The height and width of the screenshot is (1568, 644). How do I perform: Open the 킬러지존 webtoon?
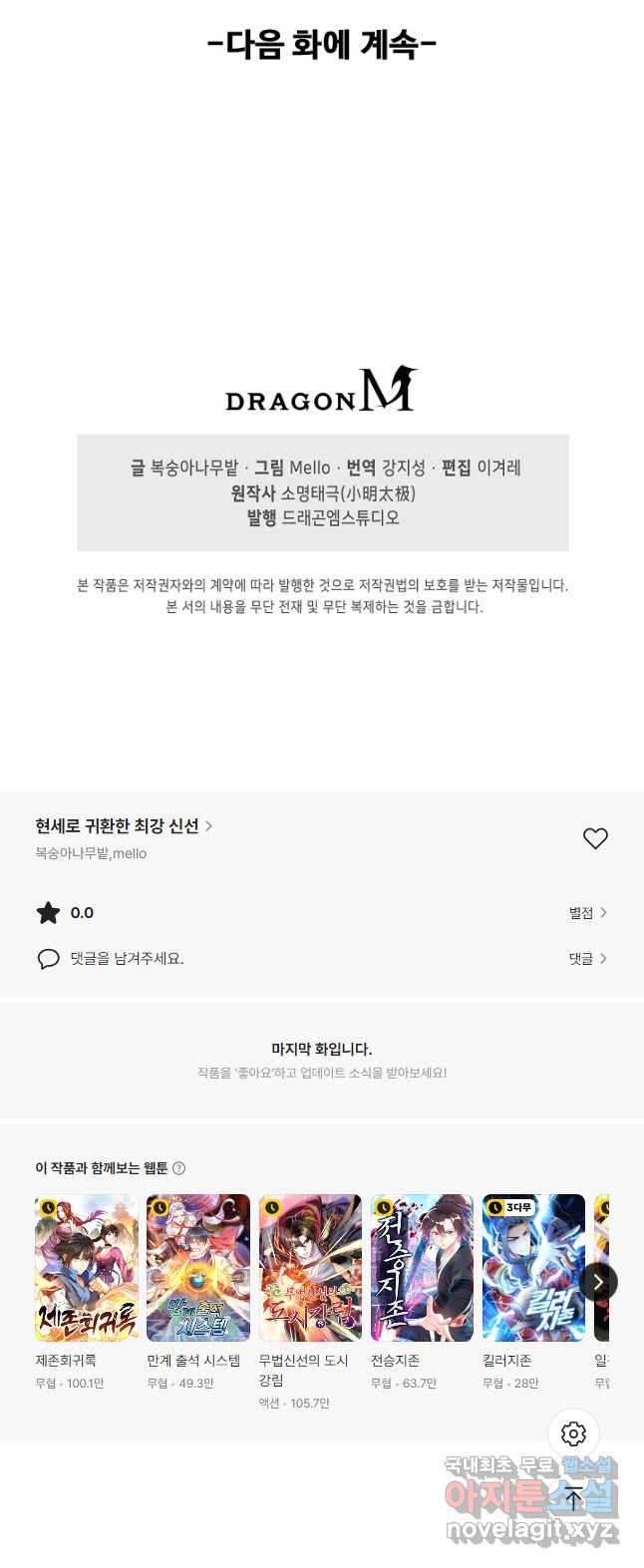tap(533, 1268)
